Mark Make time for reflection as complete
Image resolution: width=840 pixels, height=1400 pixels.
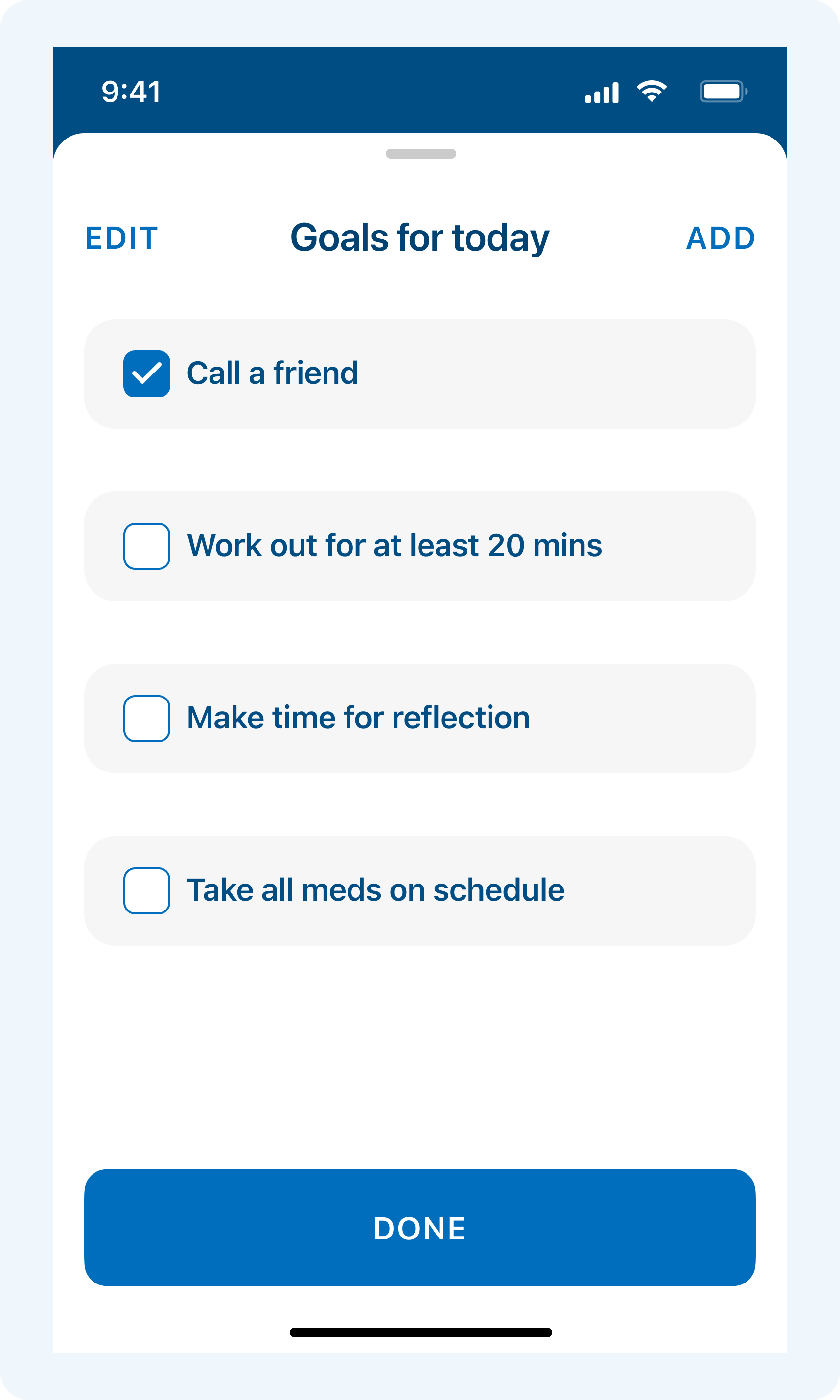[x=146, y=719]
